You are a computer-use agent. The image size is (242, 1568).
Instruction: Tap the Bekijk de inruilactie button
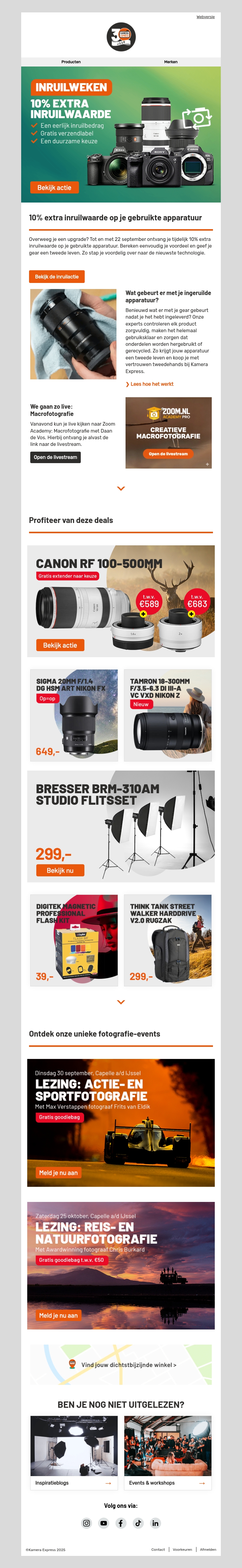click(x=57, y=276)
